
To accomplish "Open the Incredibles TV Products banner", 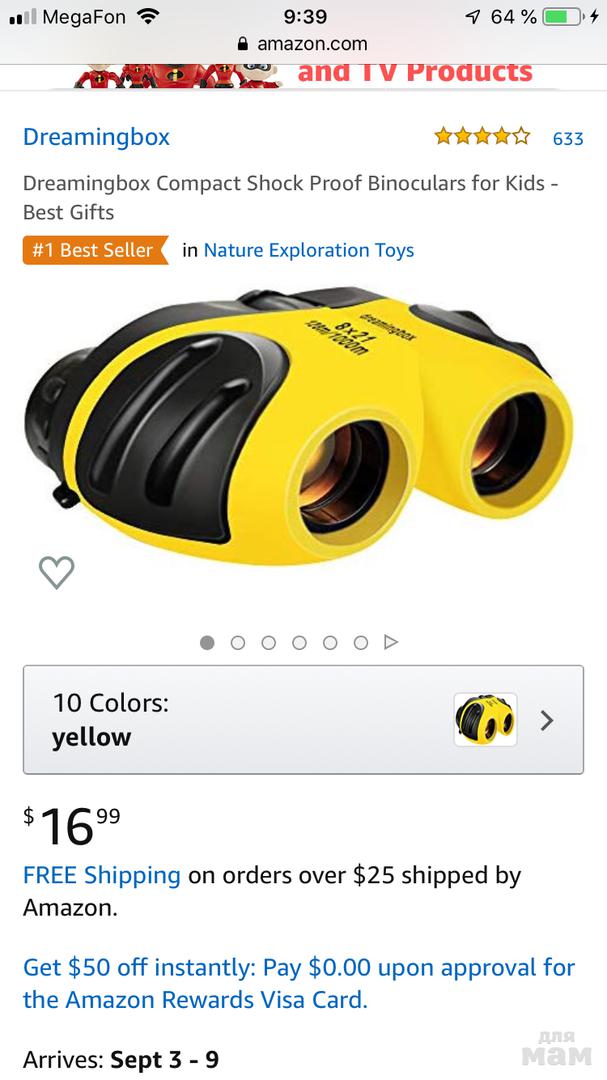I will 303,74.
